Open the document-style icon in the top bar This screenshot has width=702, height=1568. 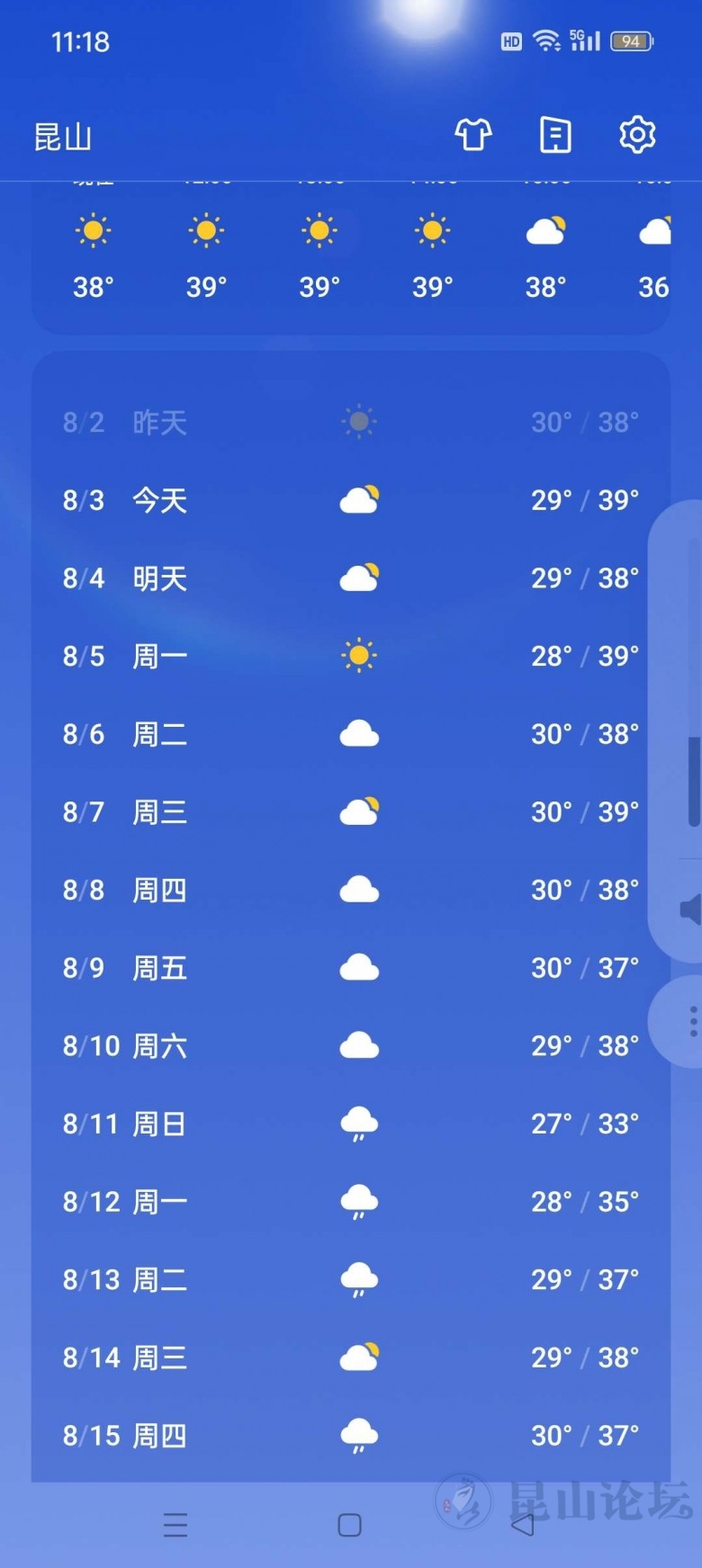pyautogui.click(x=555, y=135)
